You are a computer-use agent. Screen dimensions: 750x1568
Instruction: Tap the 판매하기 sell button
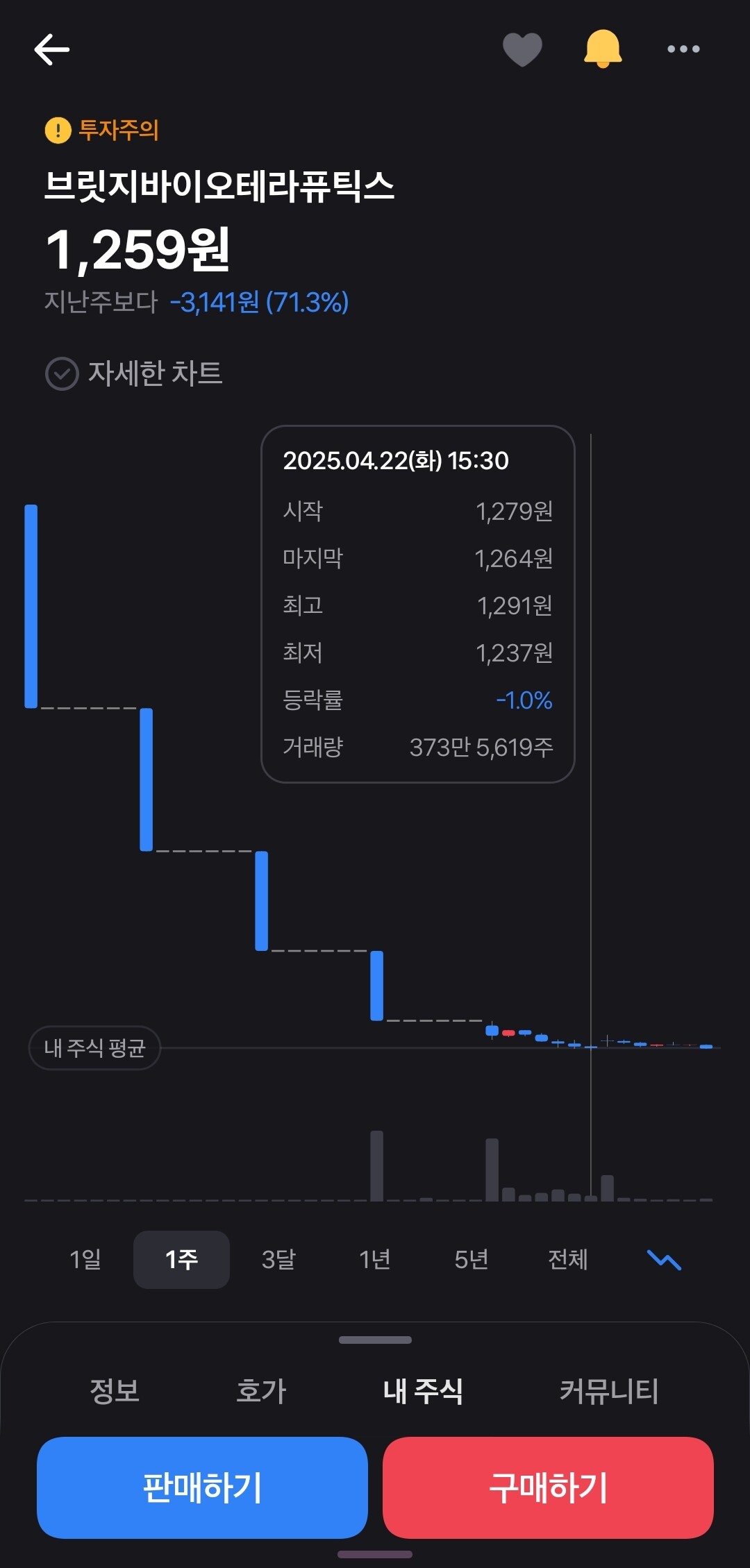[202, 1487]
